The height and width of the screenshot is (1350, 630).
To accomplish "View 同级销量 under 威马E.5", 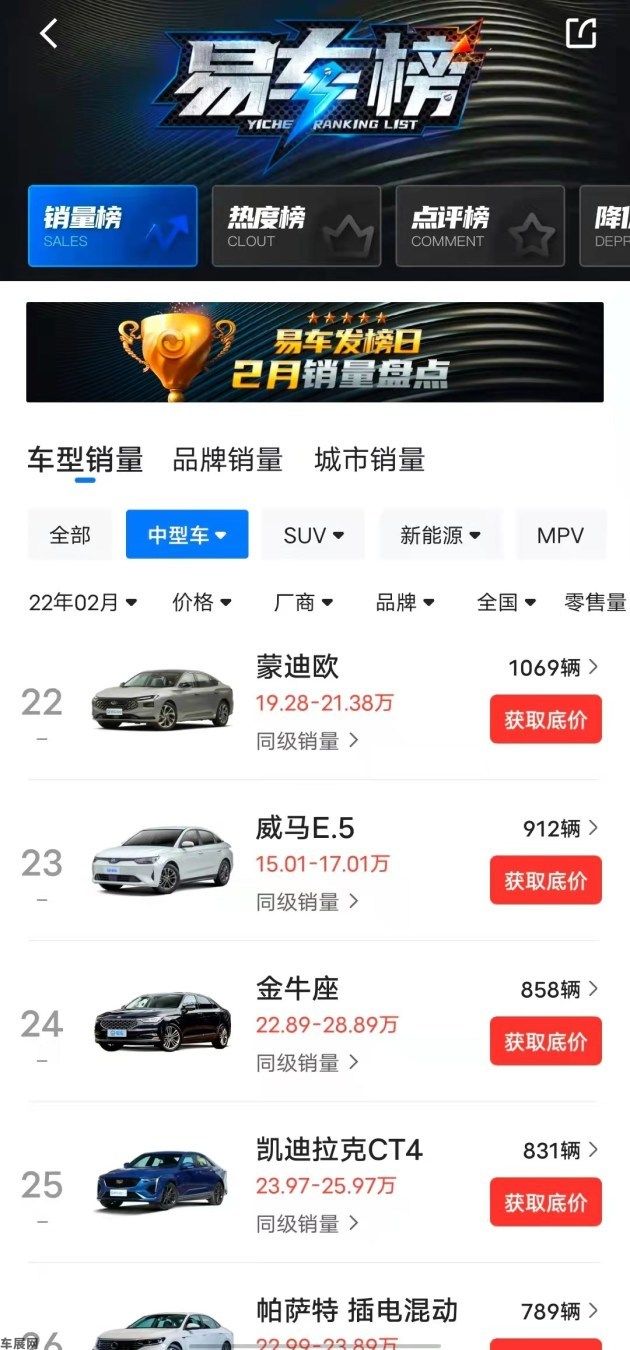I will click(307, 902).
